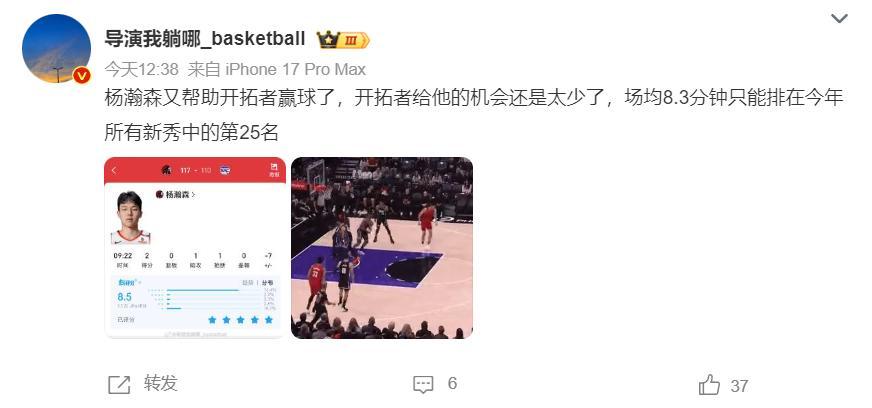Open the 今天12:38 post timestamp link
Viewport: 872px width, 408px height.
click(x=141, y=69)
